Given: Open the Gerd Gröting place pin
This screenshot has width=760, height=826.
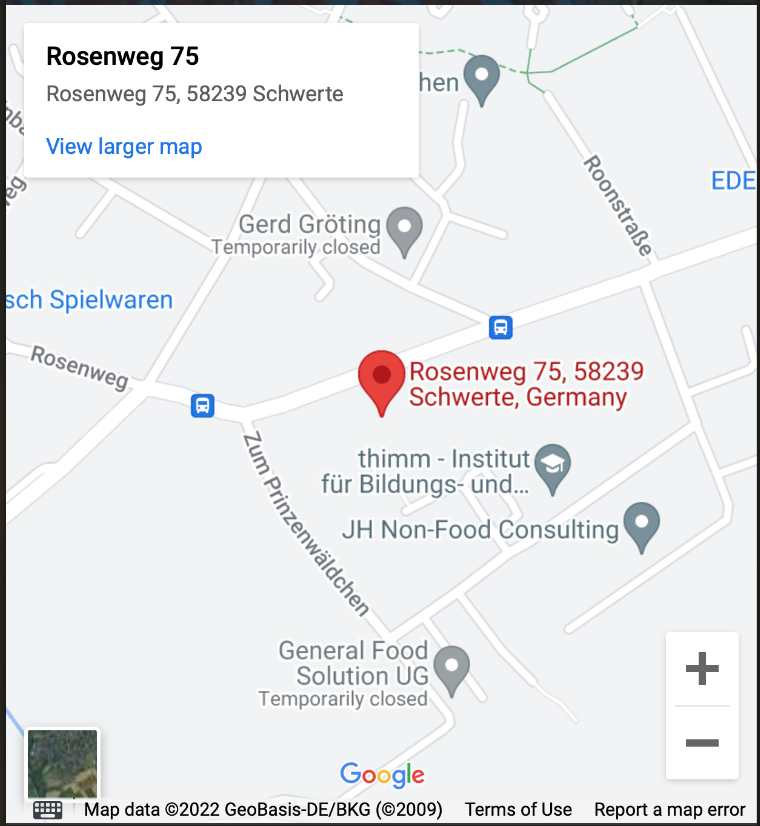Looking at the screenshot, I should coord(404,229).
